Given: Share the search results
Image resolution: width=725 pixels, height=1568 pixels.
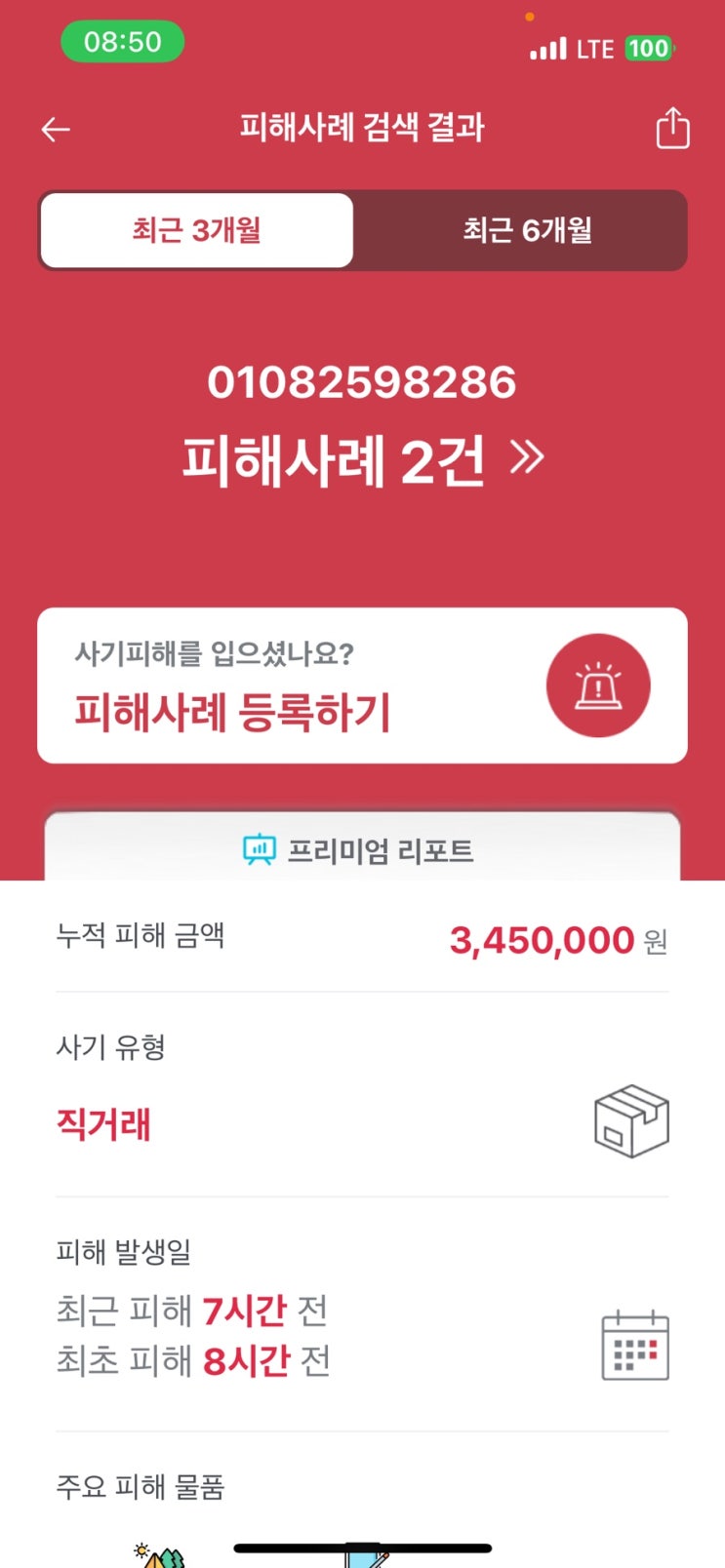Looking at the screenshot, I should coord(672,128).
